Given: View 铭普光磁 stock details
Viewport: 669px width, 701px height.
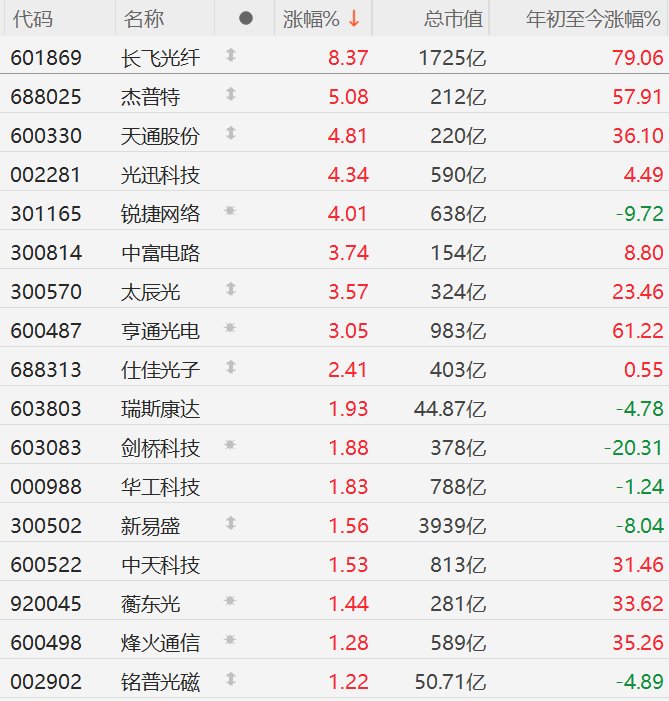Looking at the screenshot, I should [x=159, y=682].
